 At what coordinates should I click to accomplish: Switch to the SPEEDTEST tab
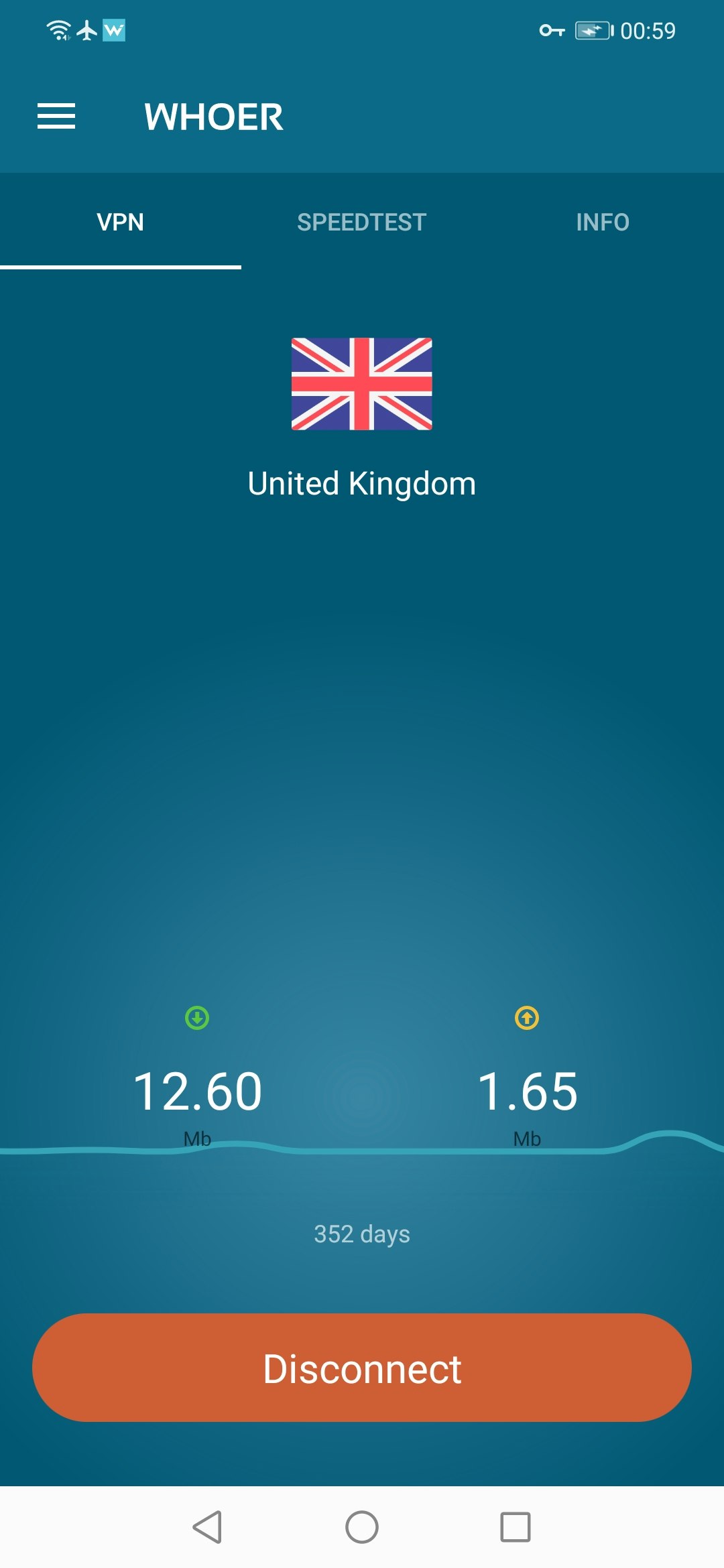[361, 221]
